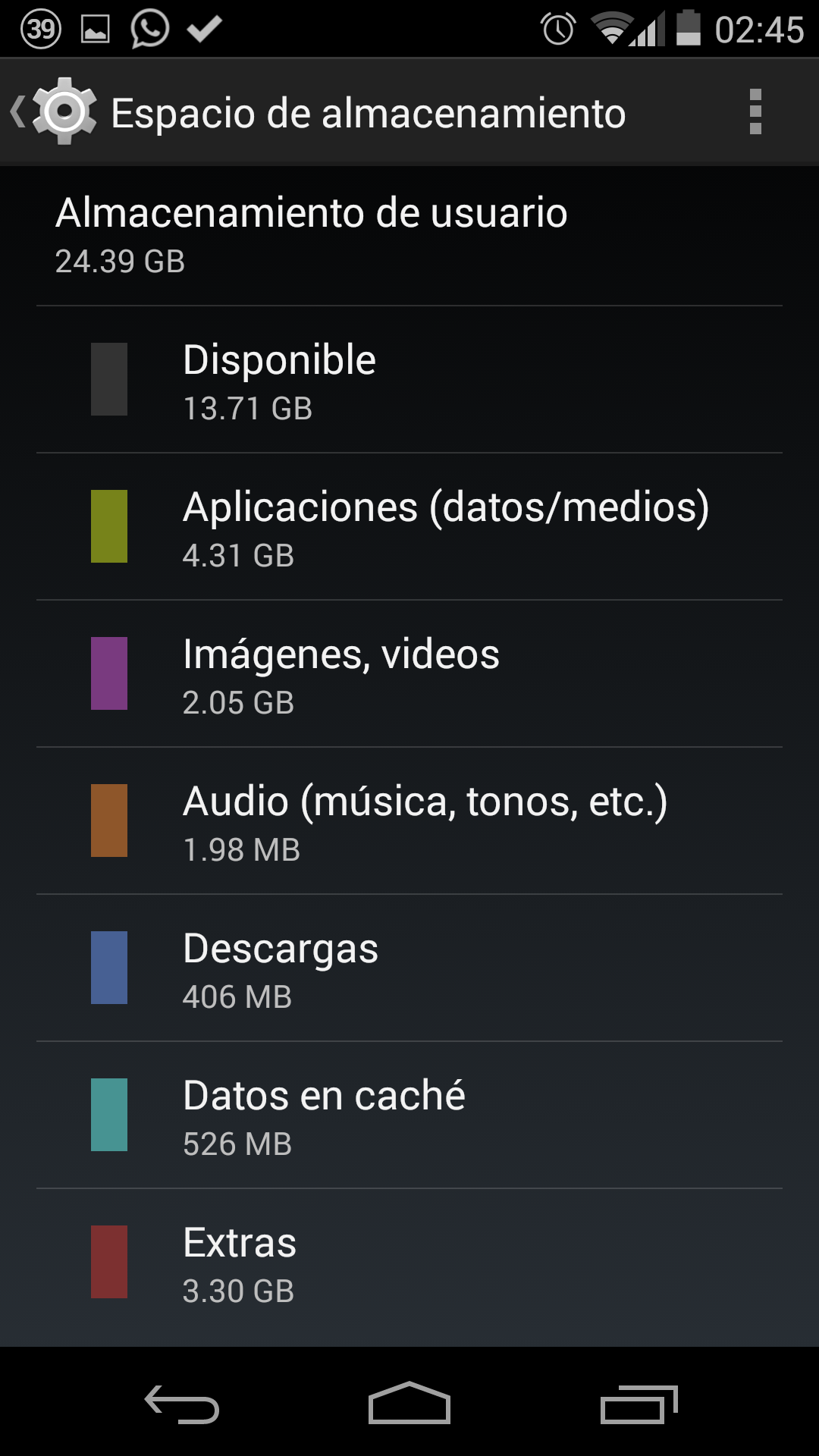Tap the system back button
Screen dimensions: 819x1456
(182, 1404)
